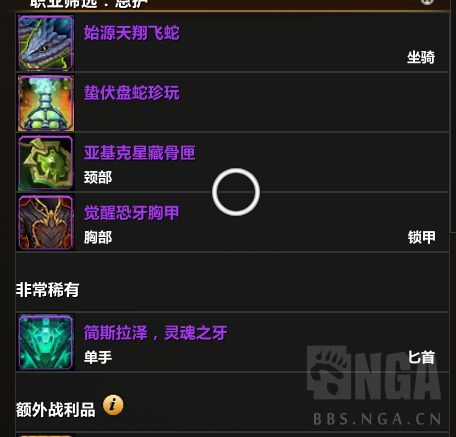
Task: Open 简斯拉泽，灵魂之牙 dagger entry
Action: pyautogui.click(x=232, y=342)
